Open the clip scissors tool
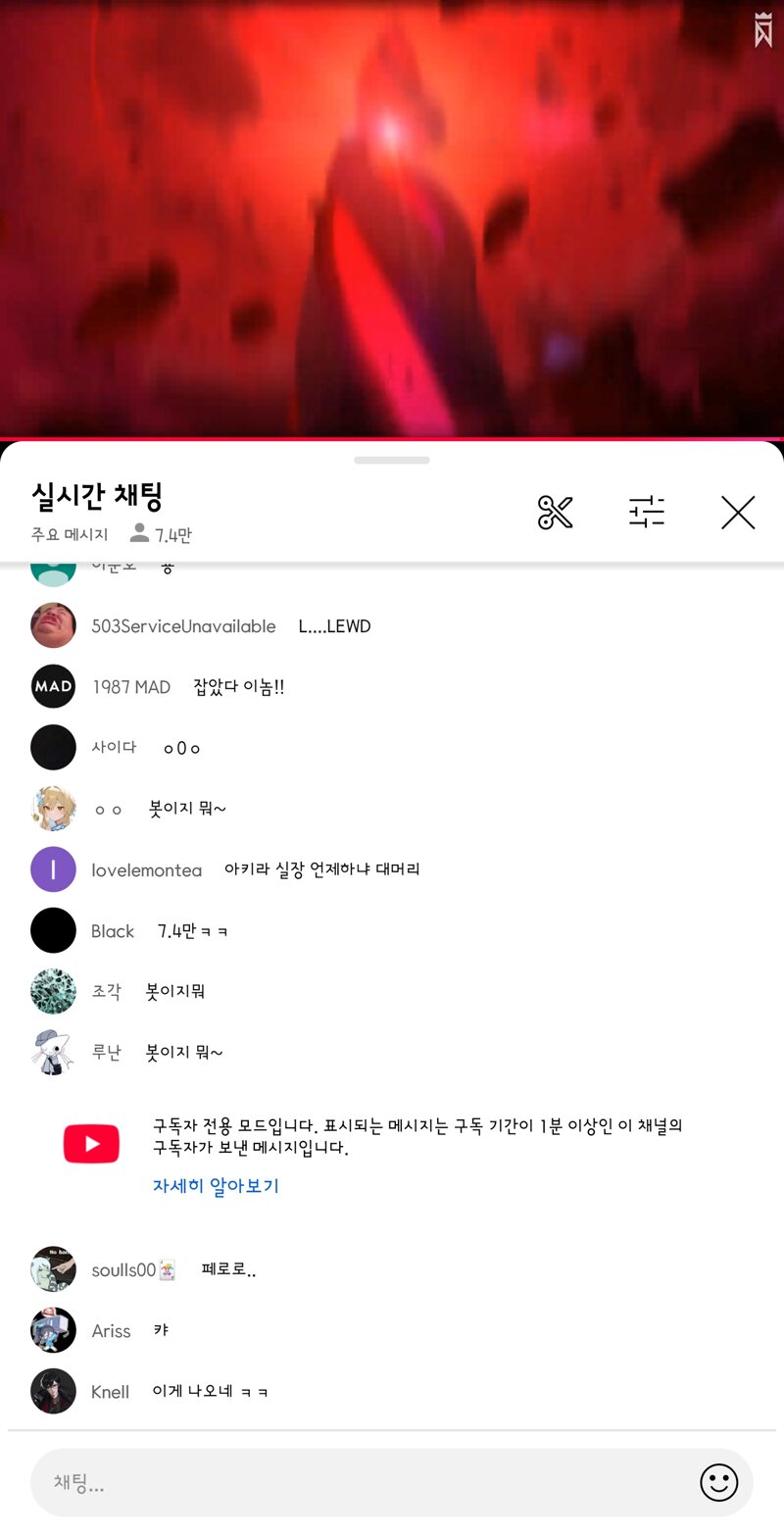784x1536 pixels. (555, 512)
